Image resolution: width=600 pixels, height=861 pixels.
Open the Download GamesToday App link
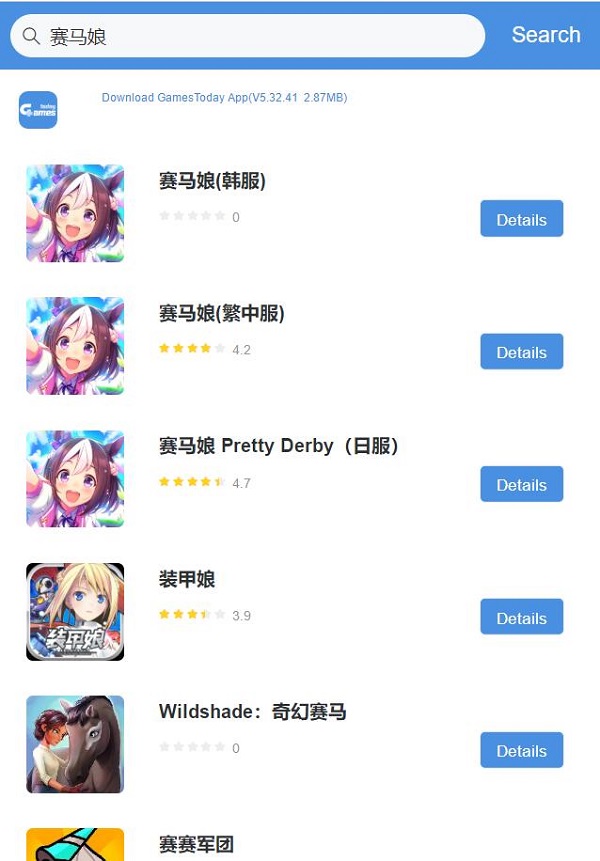click(224, 98)
